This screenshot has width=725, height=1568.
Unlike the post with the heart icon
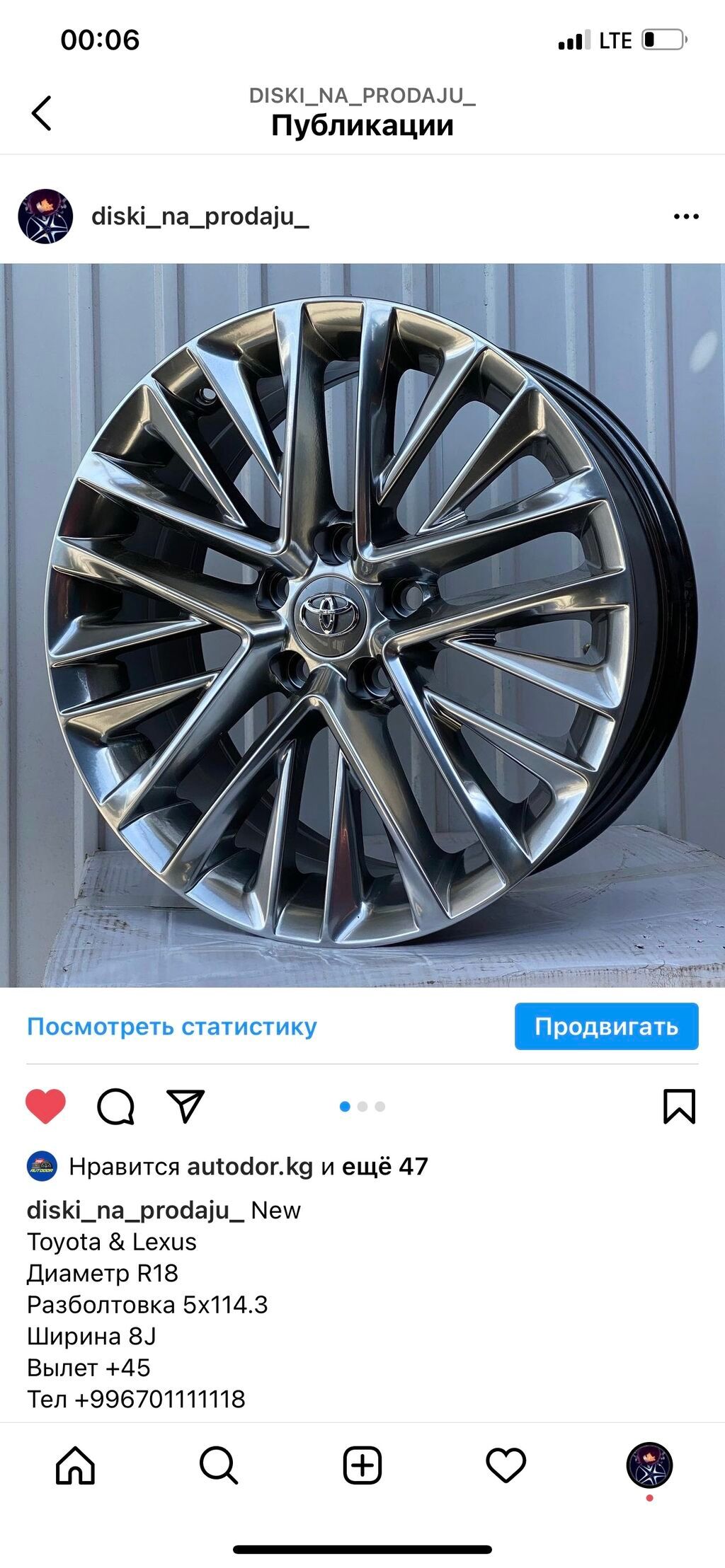coord(46,1106)
